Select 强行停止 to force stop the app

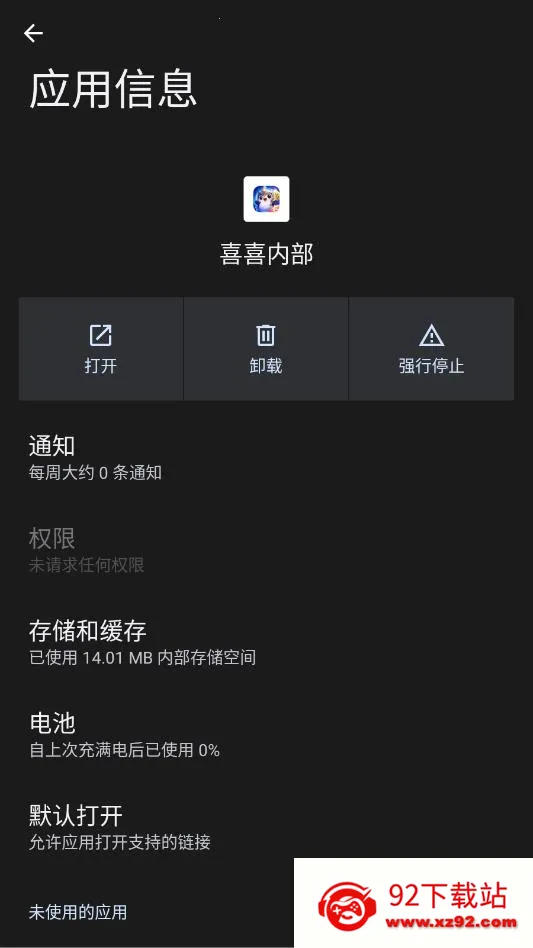(x=431, y=349)
